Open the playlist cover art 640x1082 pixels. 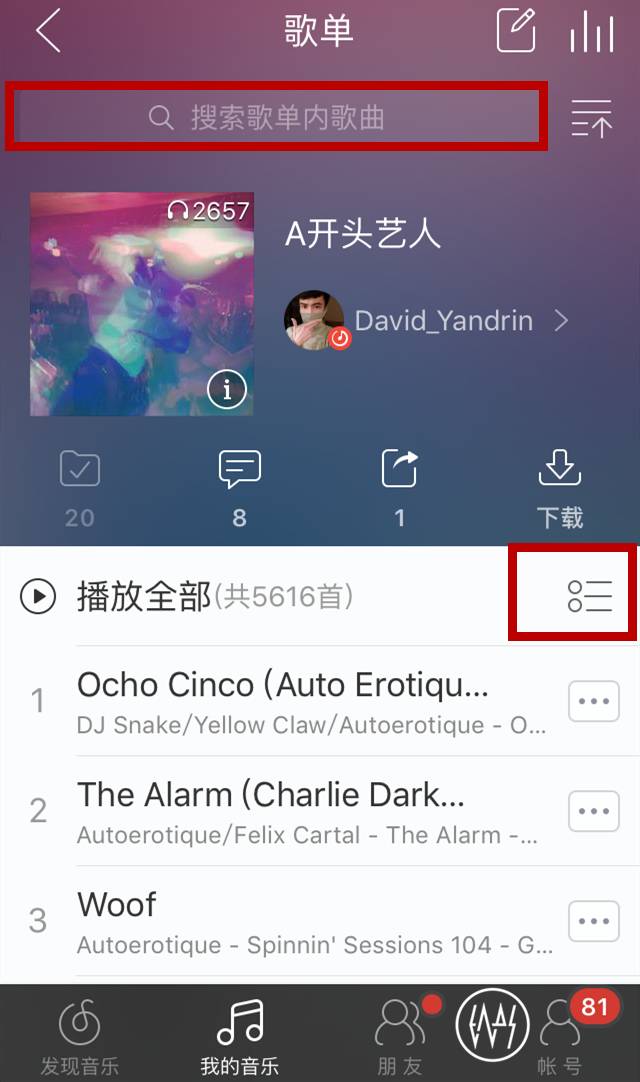(141, 304)
